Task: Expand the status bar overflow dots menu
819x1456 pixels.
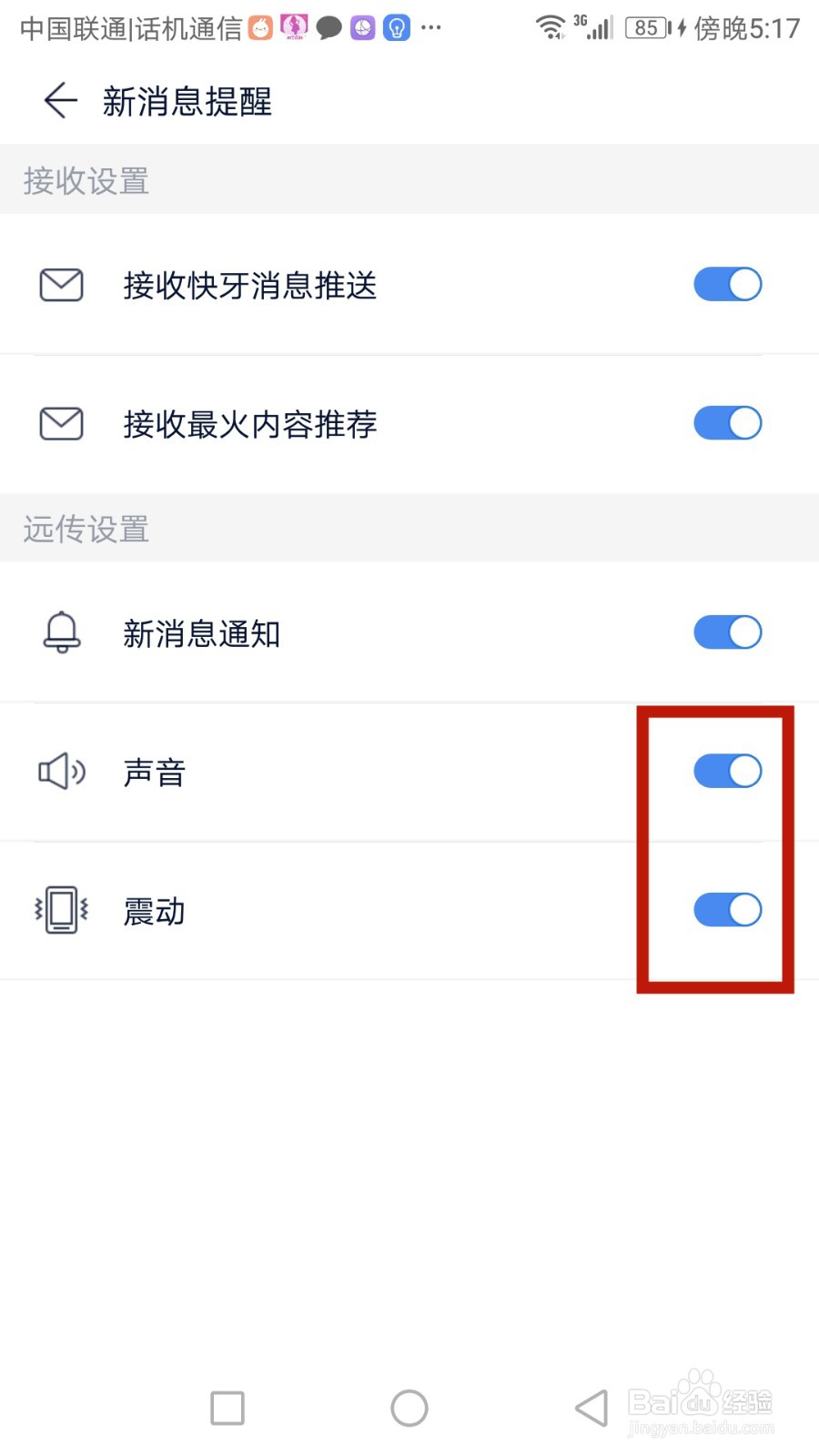Action: [431, 30]
